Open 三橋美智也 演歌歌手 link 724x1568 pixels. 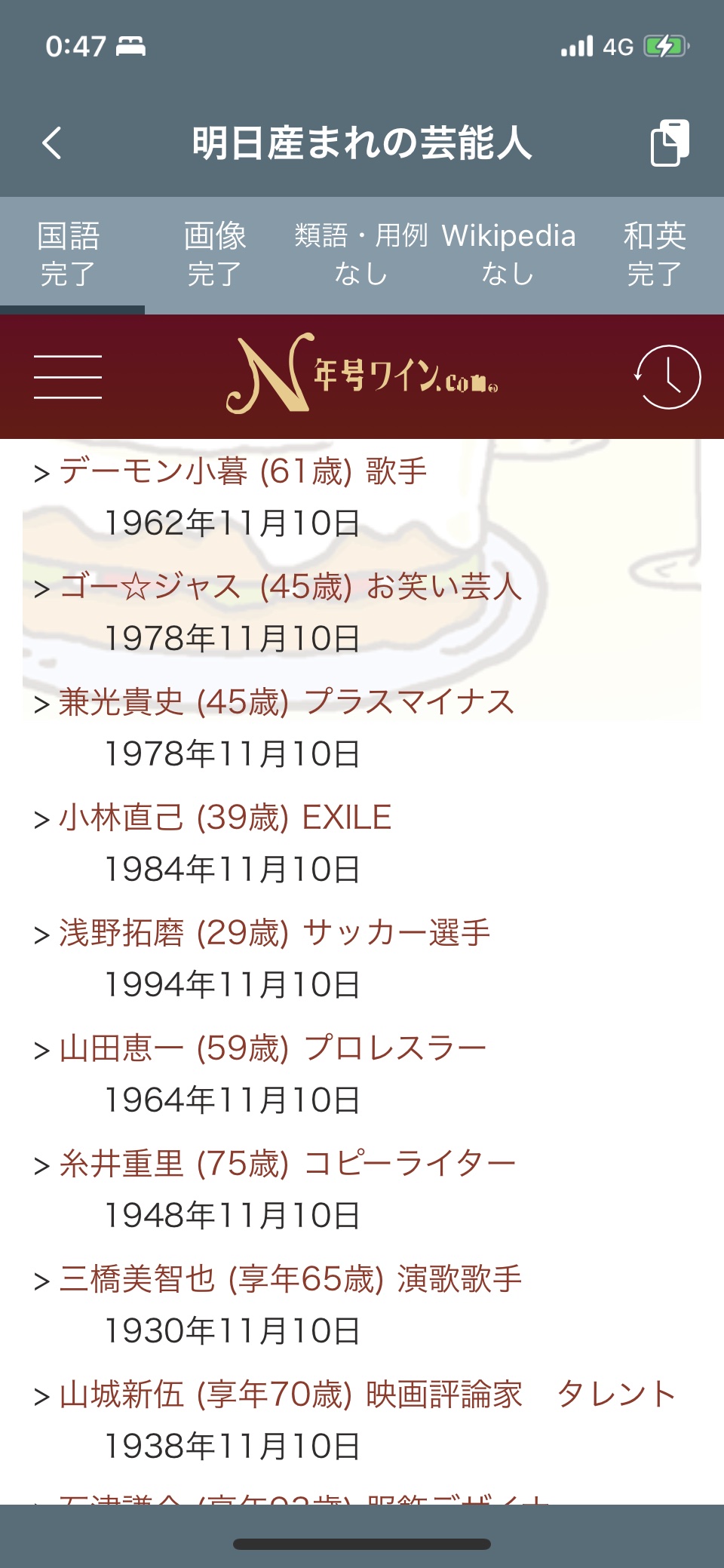click(x=290, y=1279)
